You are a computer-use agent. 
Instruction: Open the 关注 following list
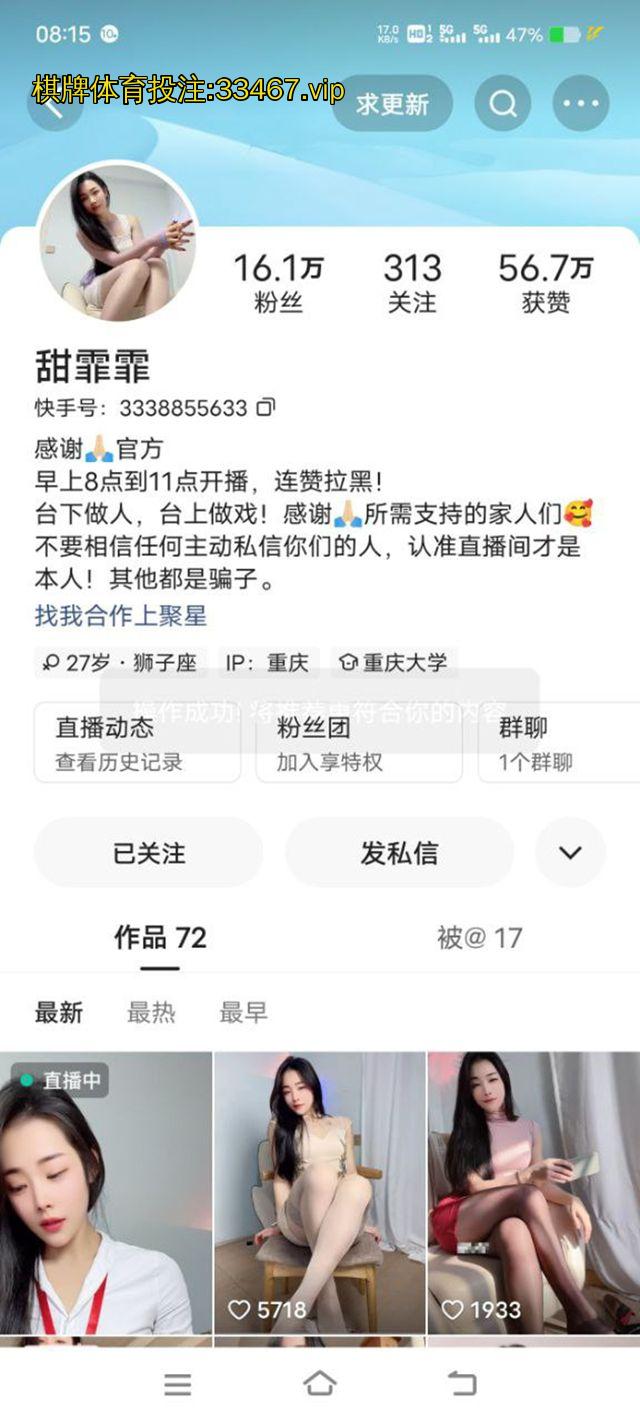(412, 283)
